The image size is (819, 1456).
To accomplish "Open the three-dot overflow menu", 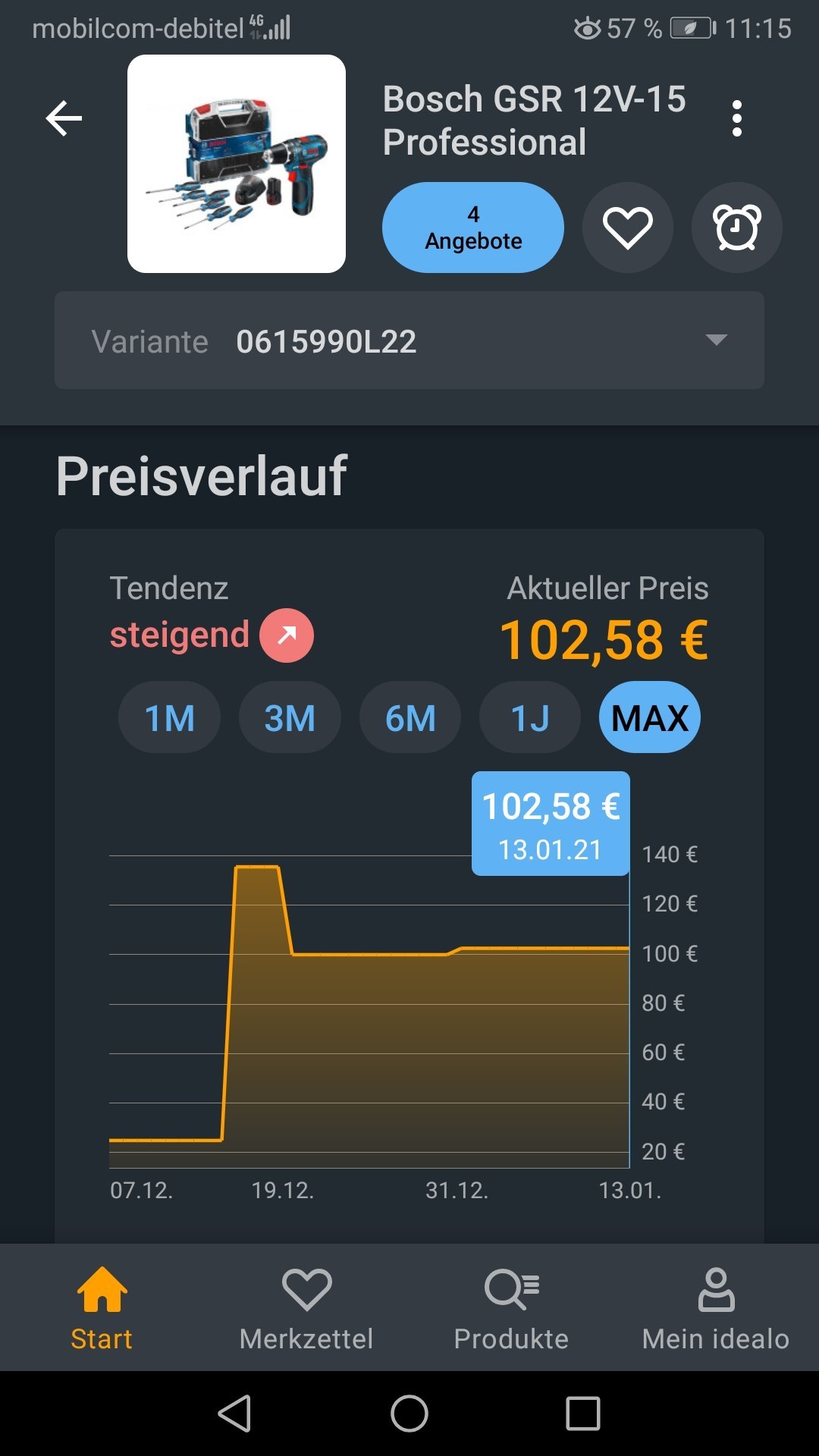I will pyautogui.click(x=736, y=119).
